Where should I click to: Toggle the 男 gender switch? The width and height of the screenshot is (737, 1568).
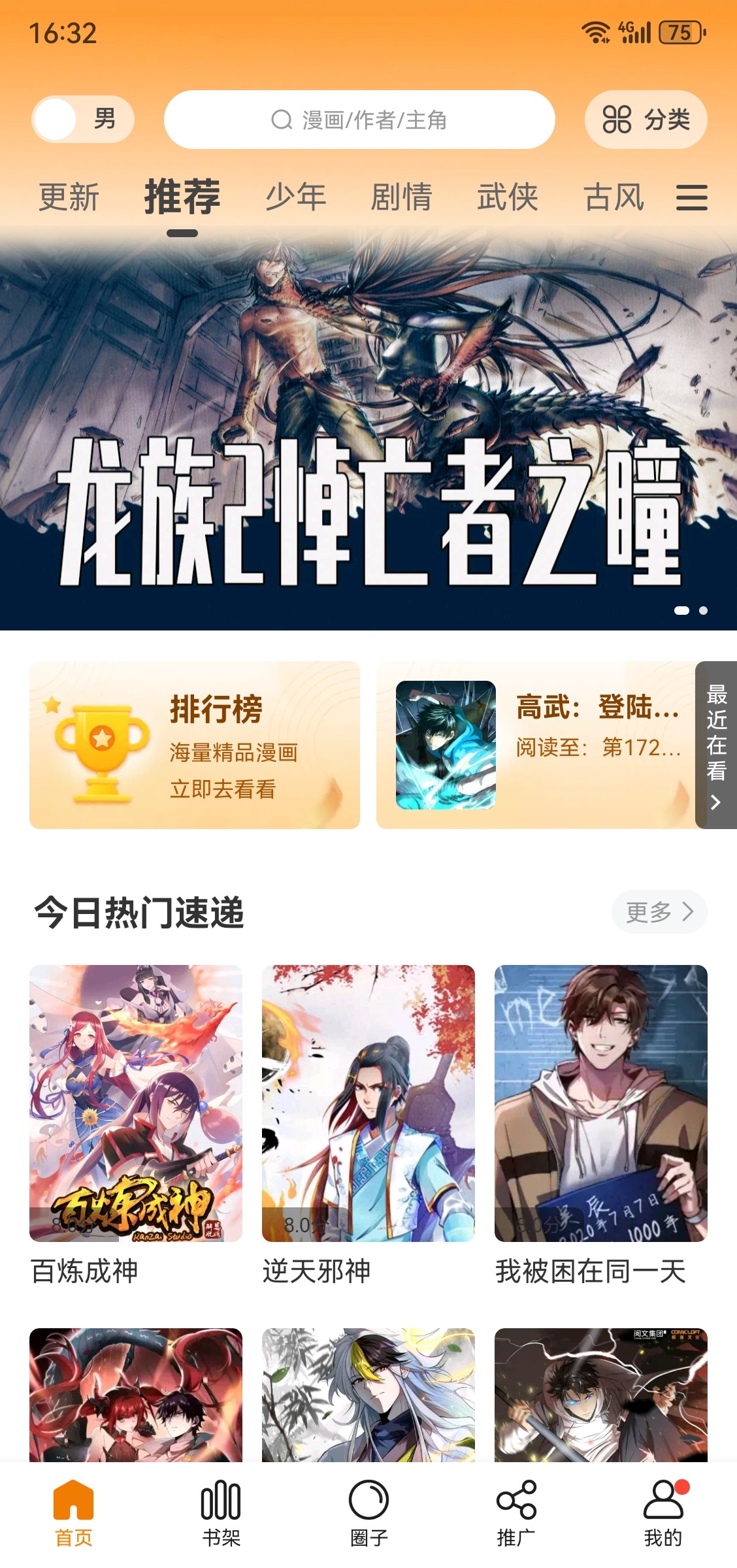(82, 120)
